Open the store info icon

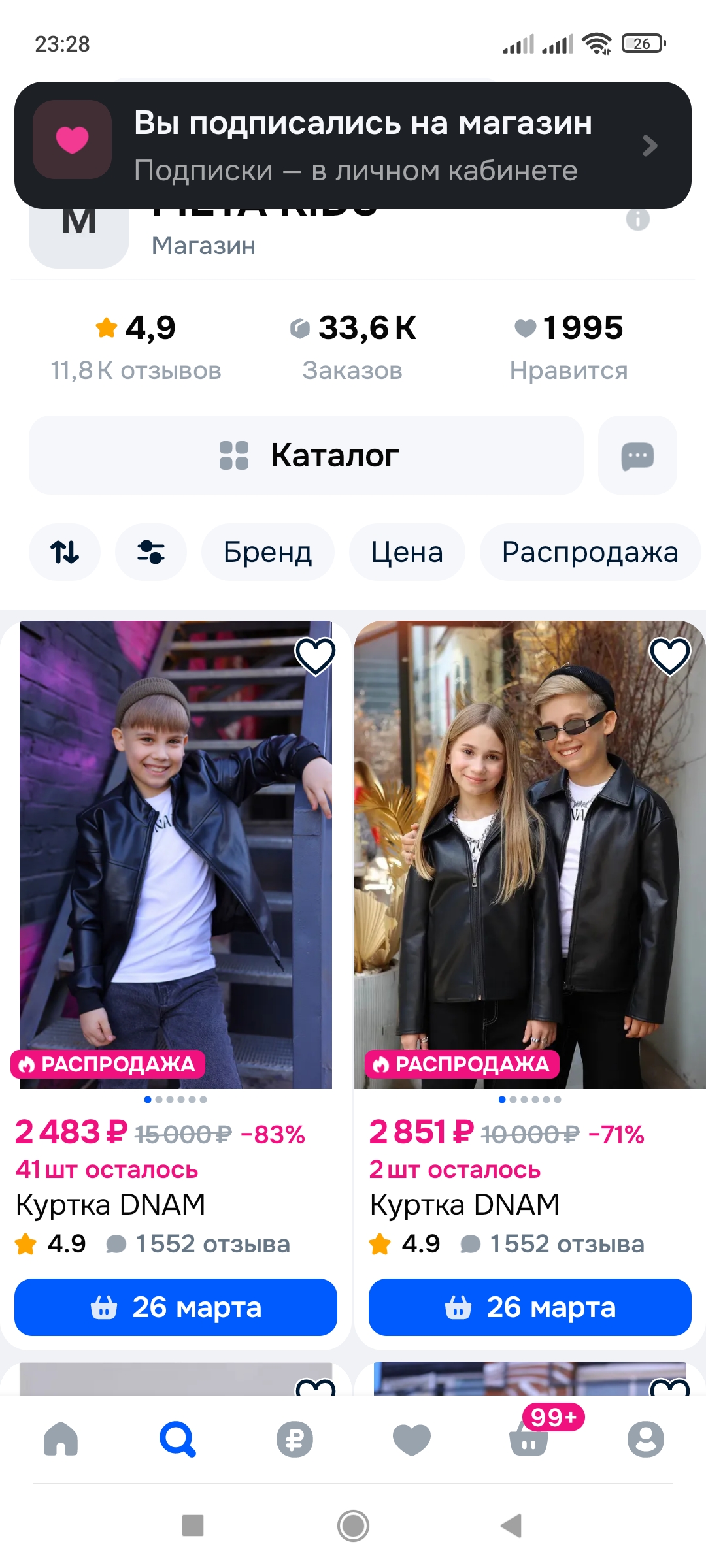tap(637, 220)
